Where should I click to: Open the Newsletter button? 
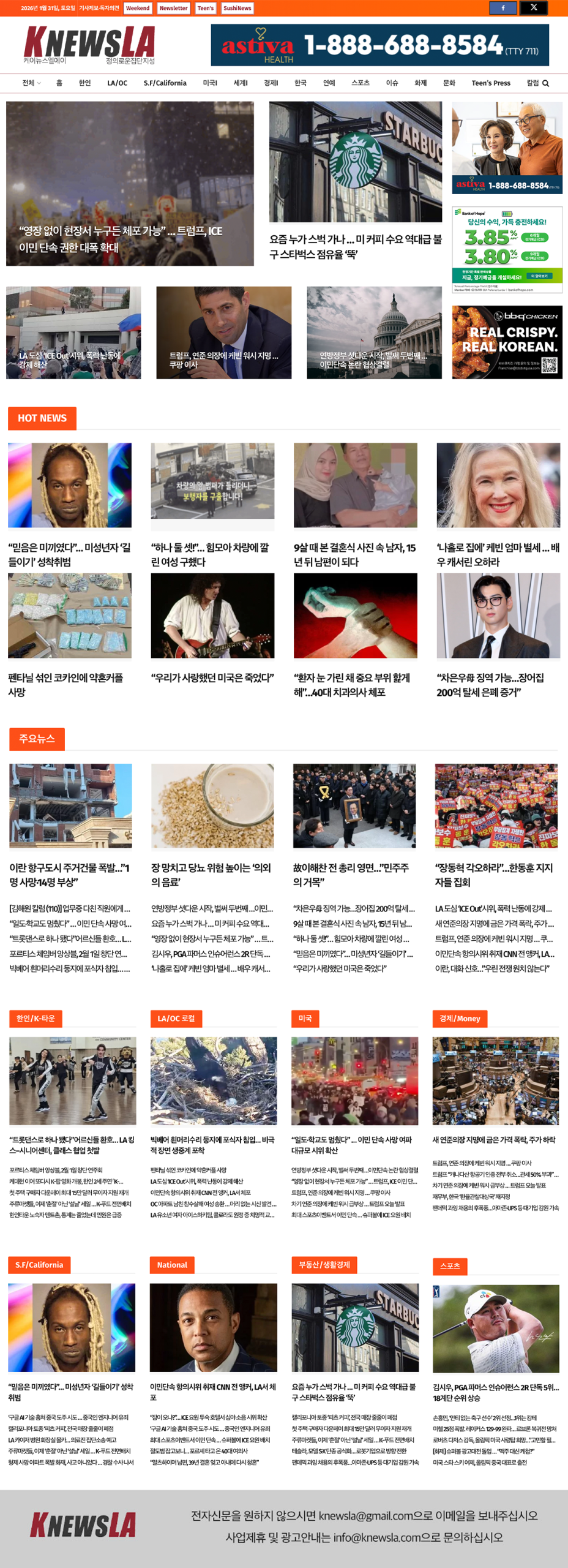coord(173,8)
